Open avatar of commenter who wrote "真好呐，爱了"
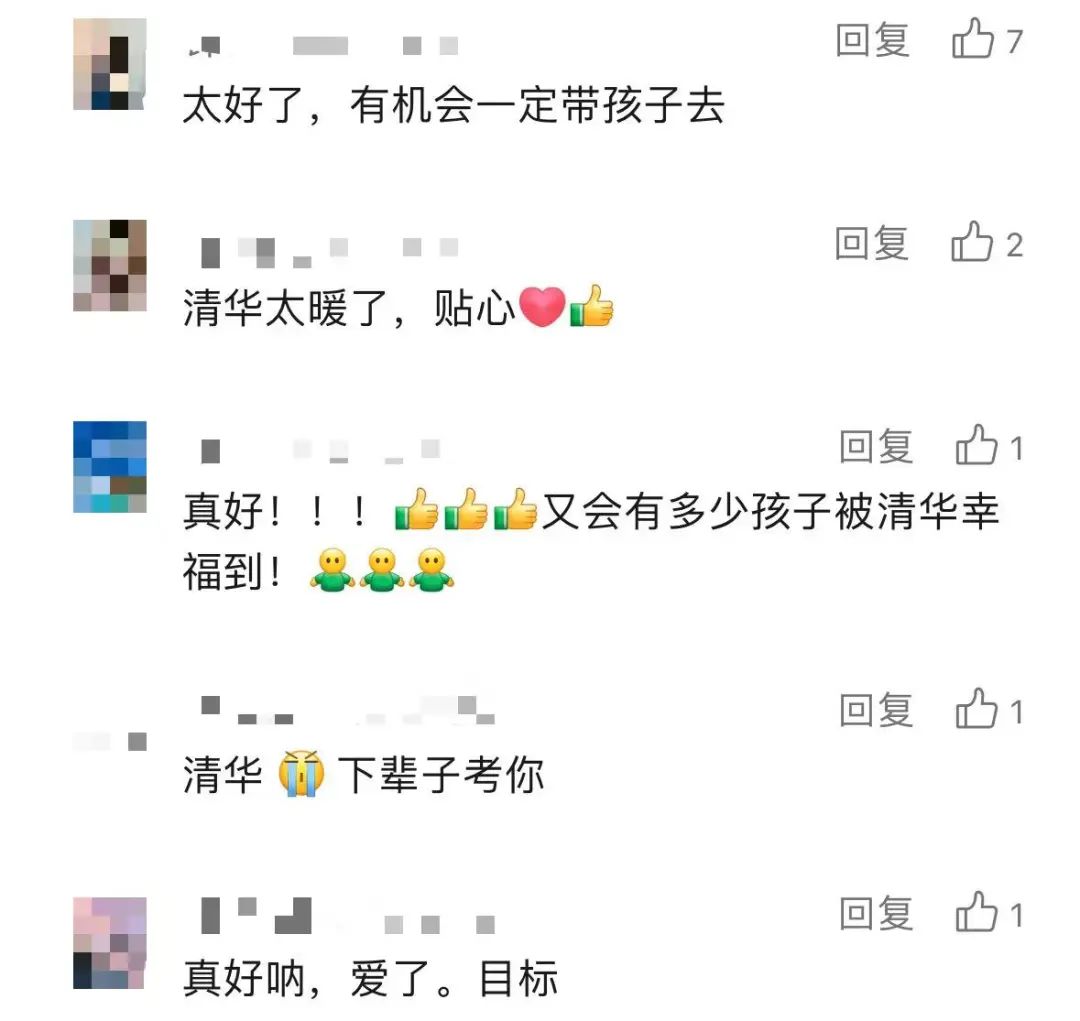Viewport: 1080px width, 1021px height. [x=110, y=943]
